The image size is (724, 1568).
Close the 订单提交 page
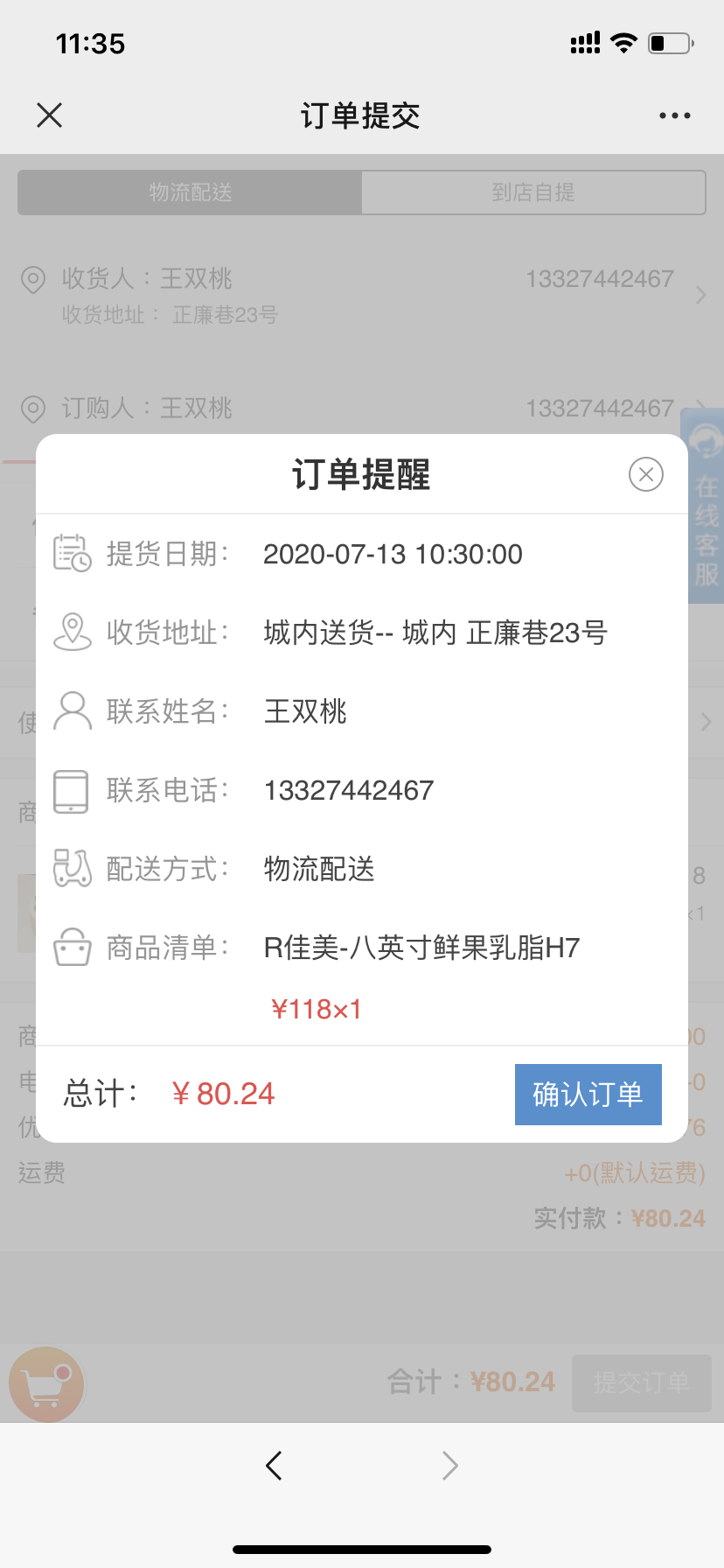tap(50, 115)
